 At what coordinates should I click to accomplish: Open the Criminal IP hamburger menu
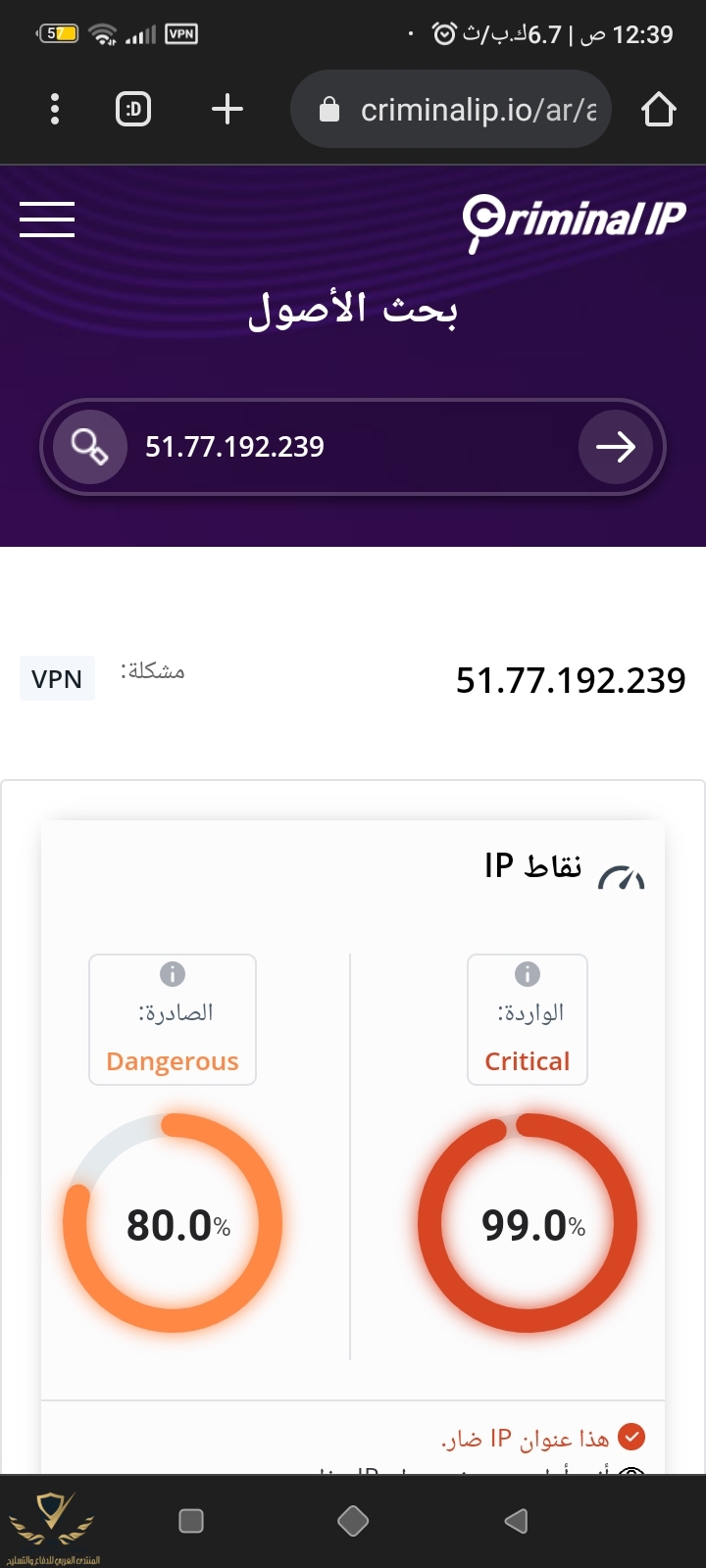pos(47,219)
